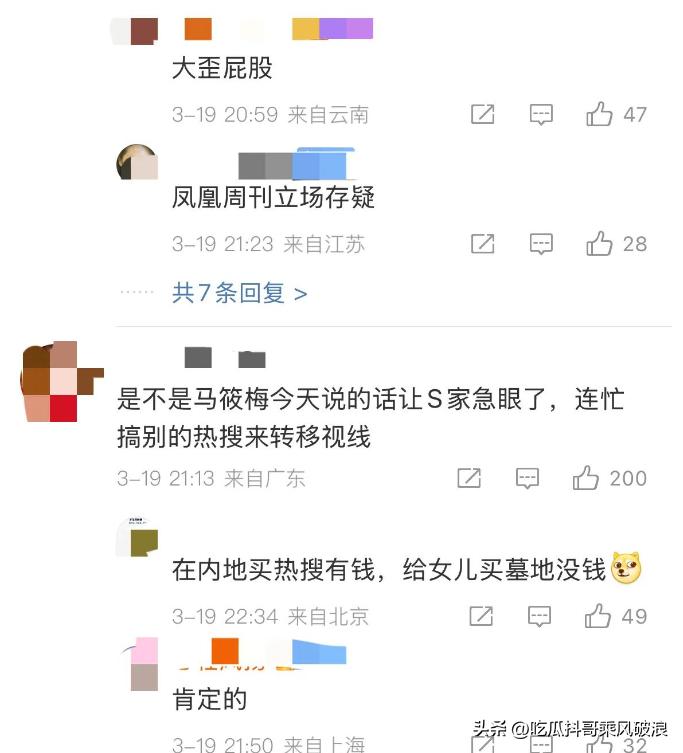Like the comment "大歪屁股"
The width and height of the screenshot is (683, 753).
click(600, 114)
